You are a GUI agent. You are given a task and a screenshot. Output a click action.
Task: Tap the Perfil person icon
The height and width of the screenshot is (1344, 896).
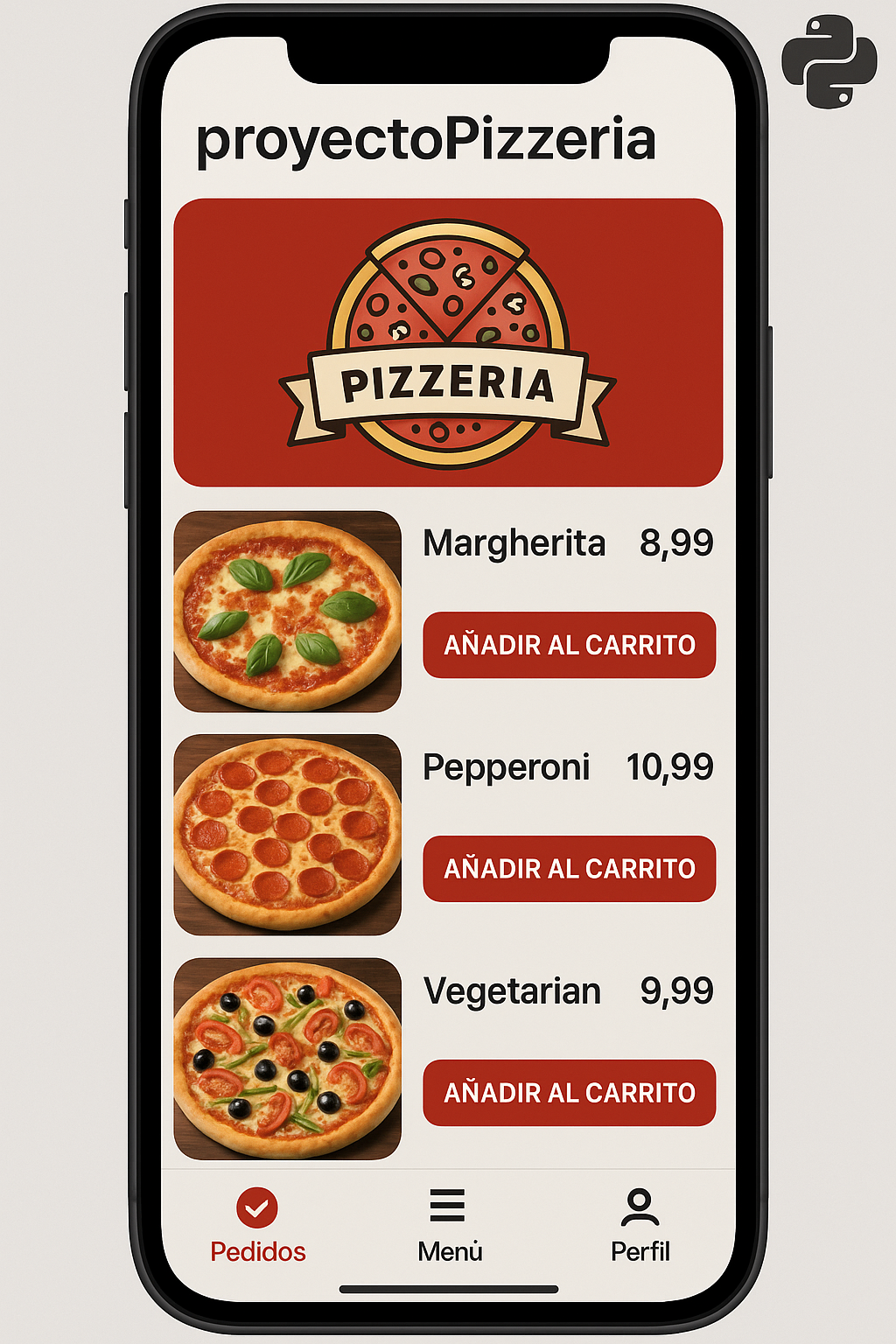pyautogui.click(x=640, y=1207)
